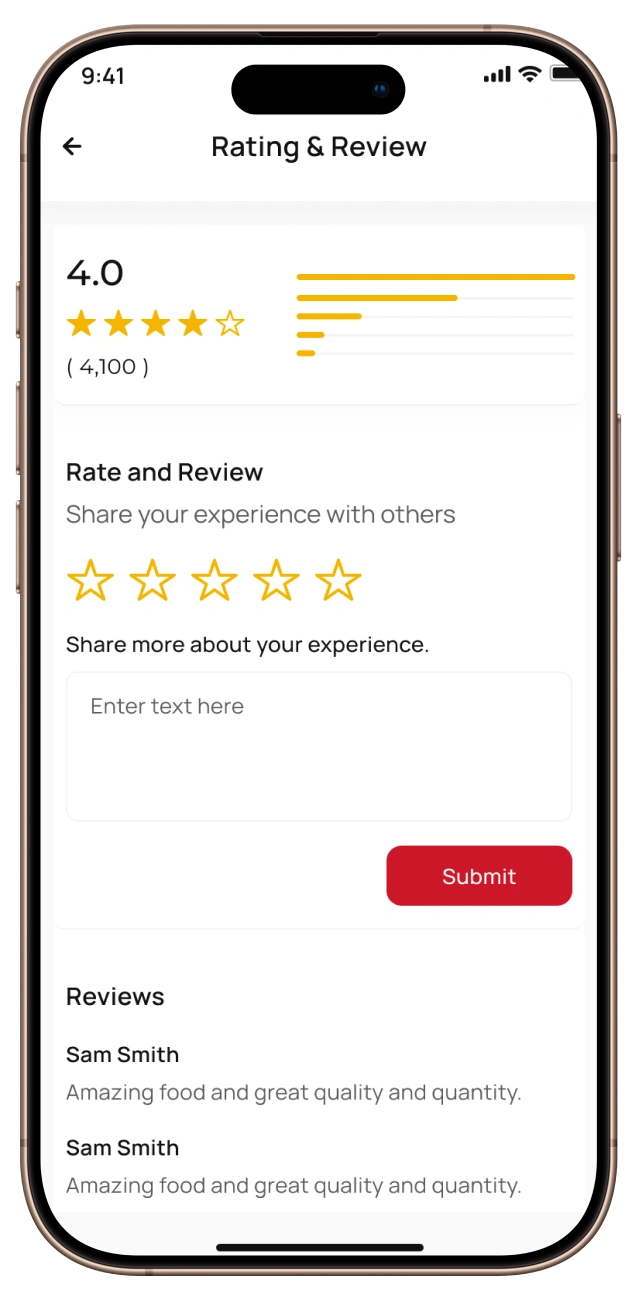Image resolution: width=638 pixels, height=1299 pixels.
Task: Focus the 'Enter text here' review field
Action: [x=318, y=746]
